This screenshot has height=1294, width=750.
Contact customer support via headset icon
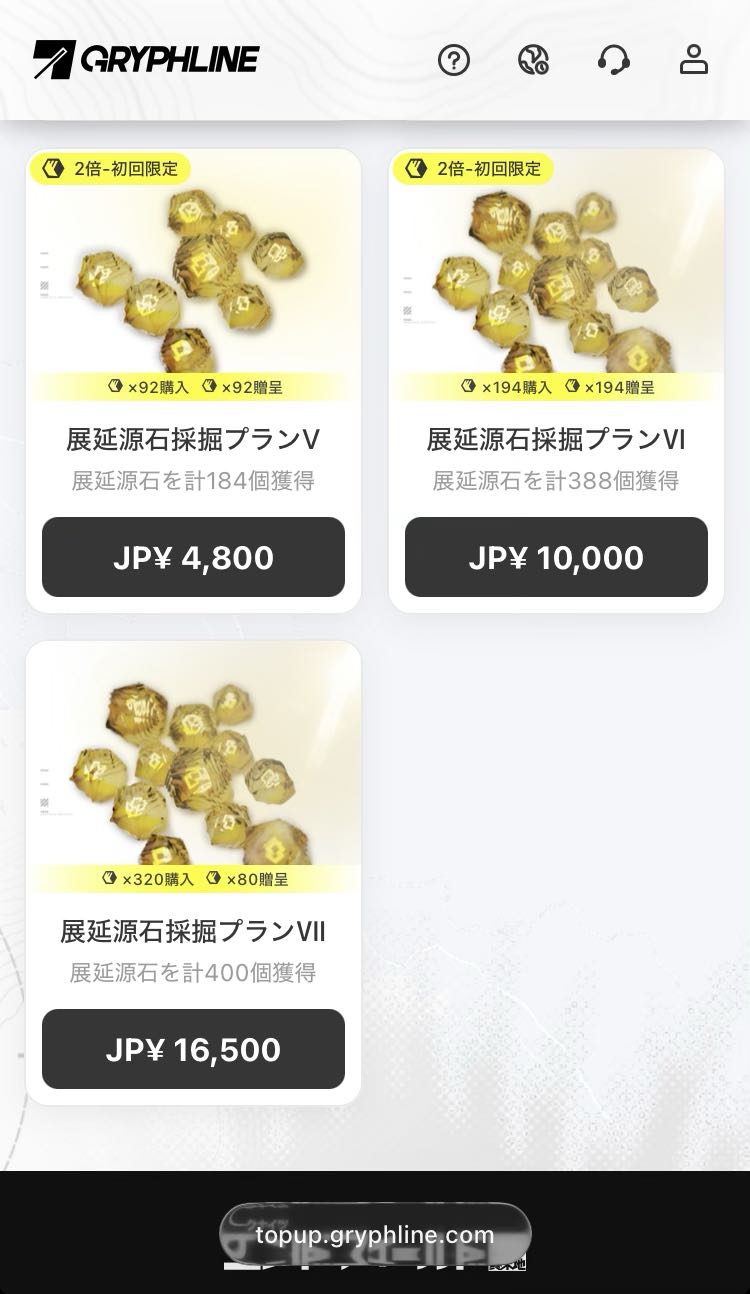(613, 60)
